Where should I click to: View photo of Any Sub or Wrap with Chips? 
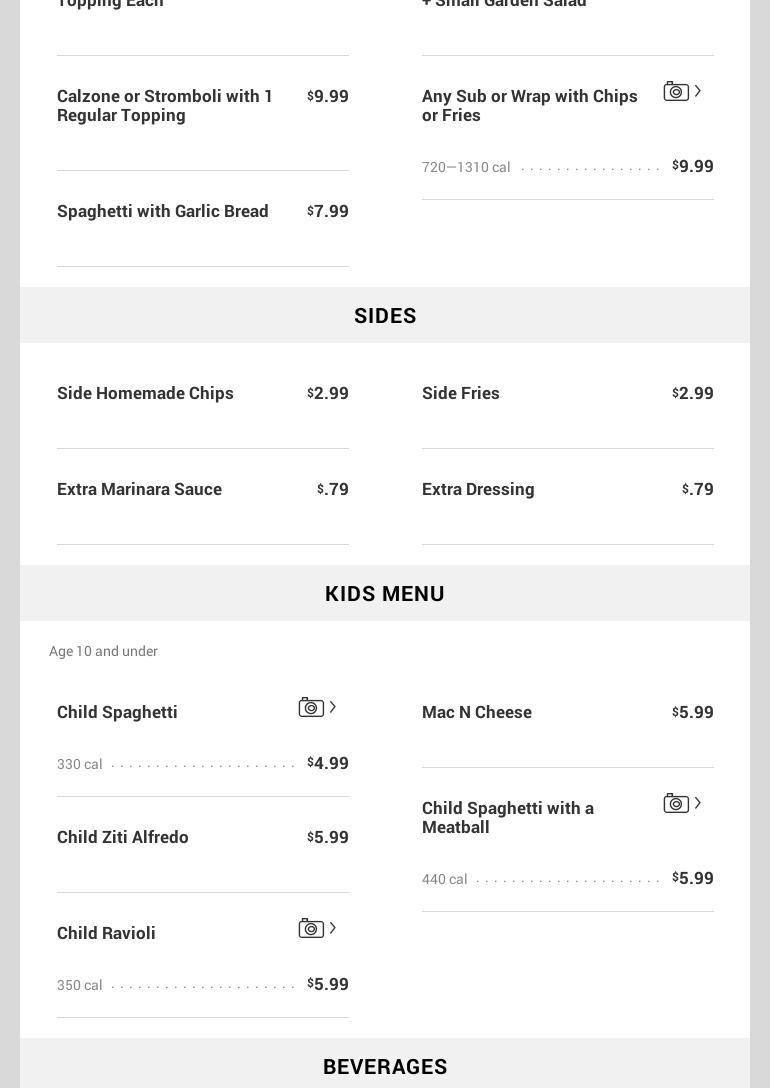pos(677,92)
